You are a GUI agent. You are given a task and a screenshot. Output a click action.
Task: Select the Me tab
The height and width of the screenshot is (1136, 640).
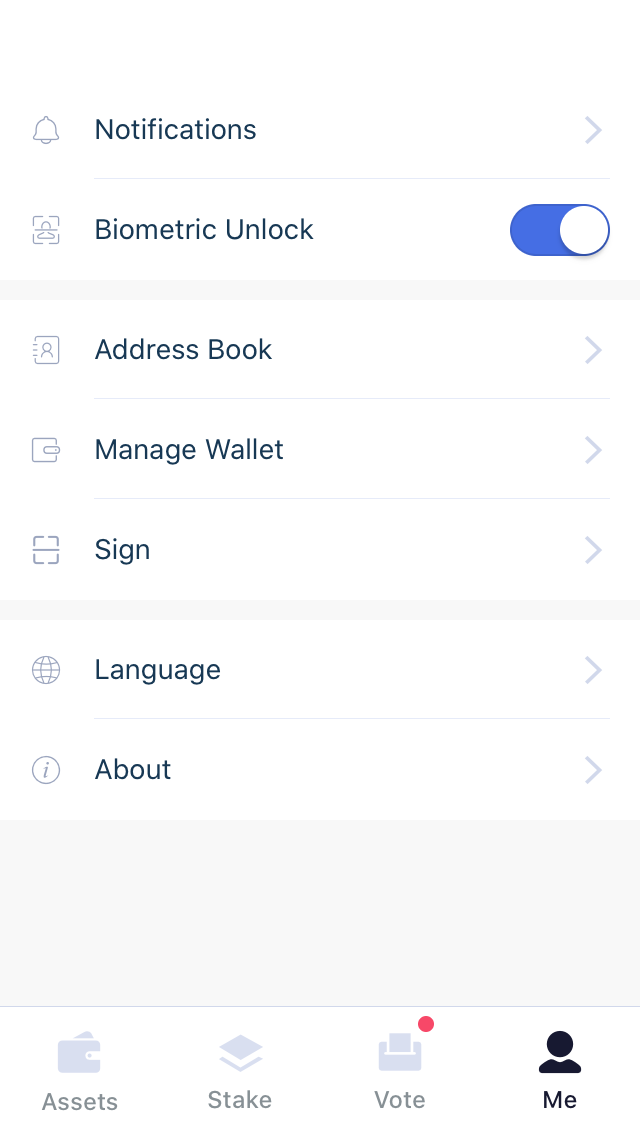pyautogui.click(x=560, y=1072)
